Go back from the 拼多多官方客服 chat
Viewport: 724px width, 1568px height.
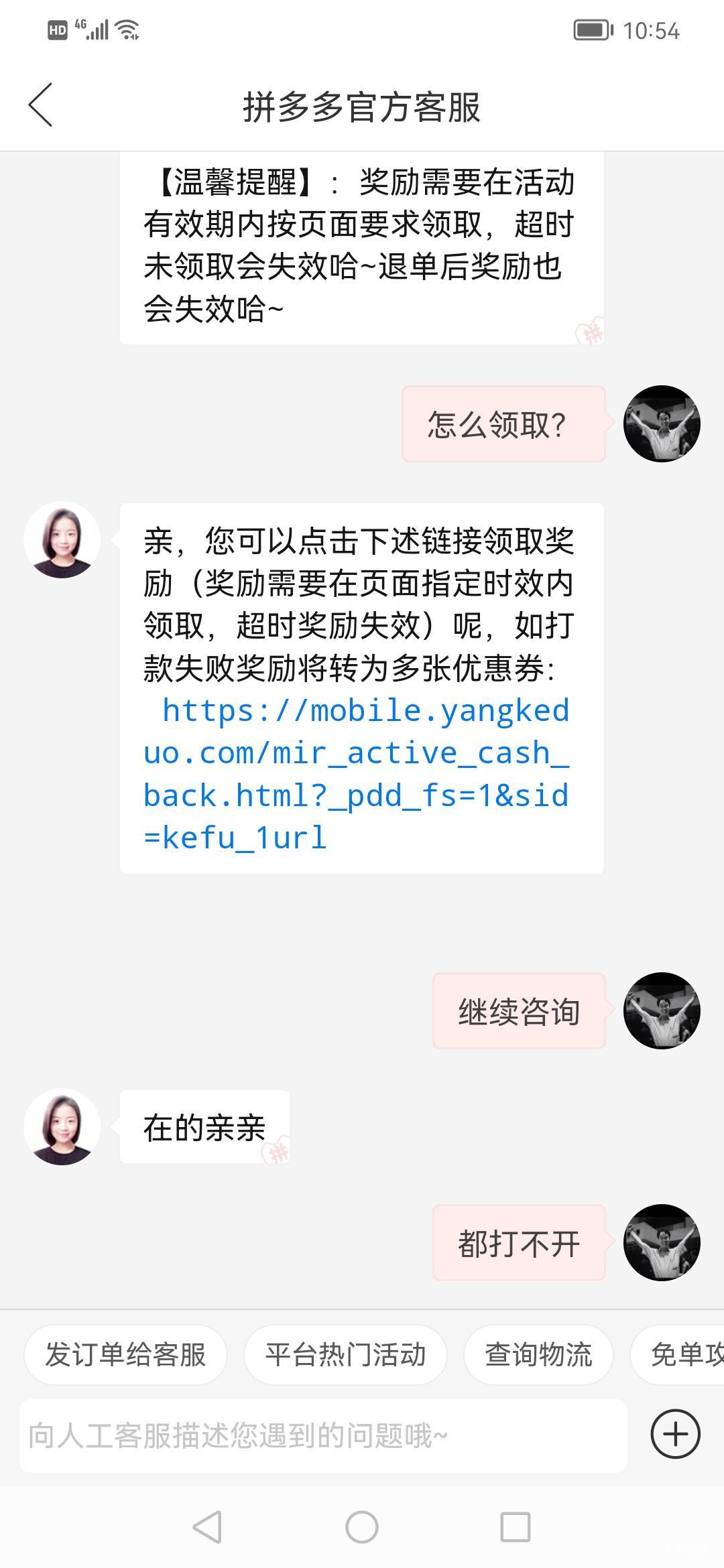[40, 105]
